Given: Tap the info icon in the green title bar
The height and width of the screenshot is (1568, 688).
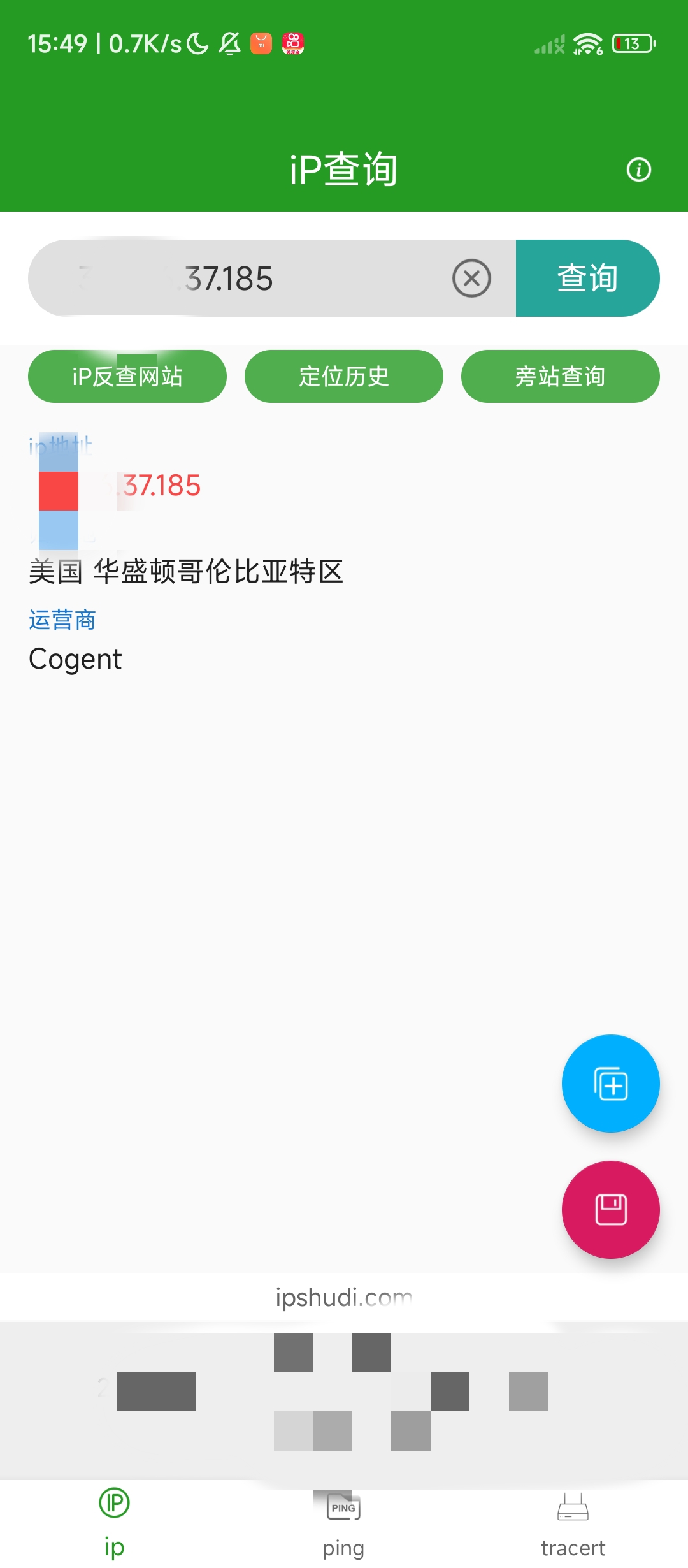Looking at the screenshot, I should coord(638,169).
